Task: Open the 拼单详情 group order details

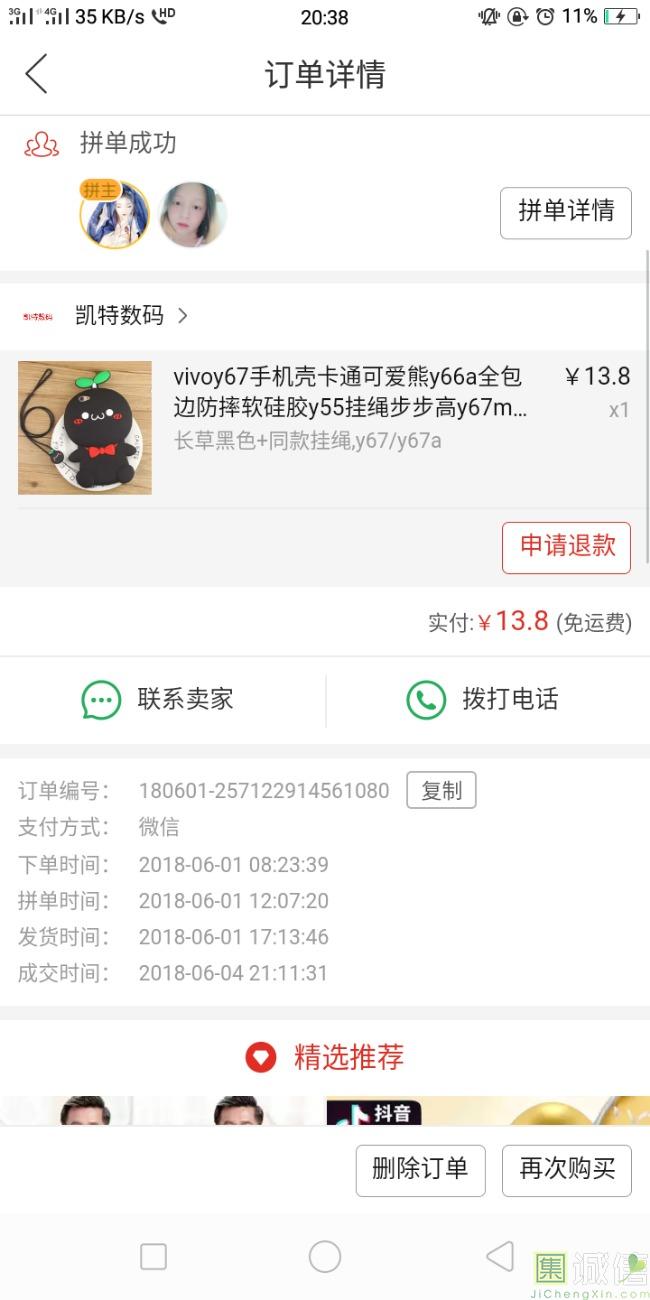Action: click(x=565, y=212)
